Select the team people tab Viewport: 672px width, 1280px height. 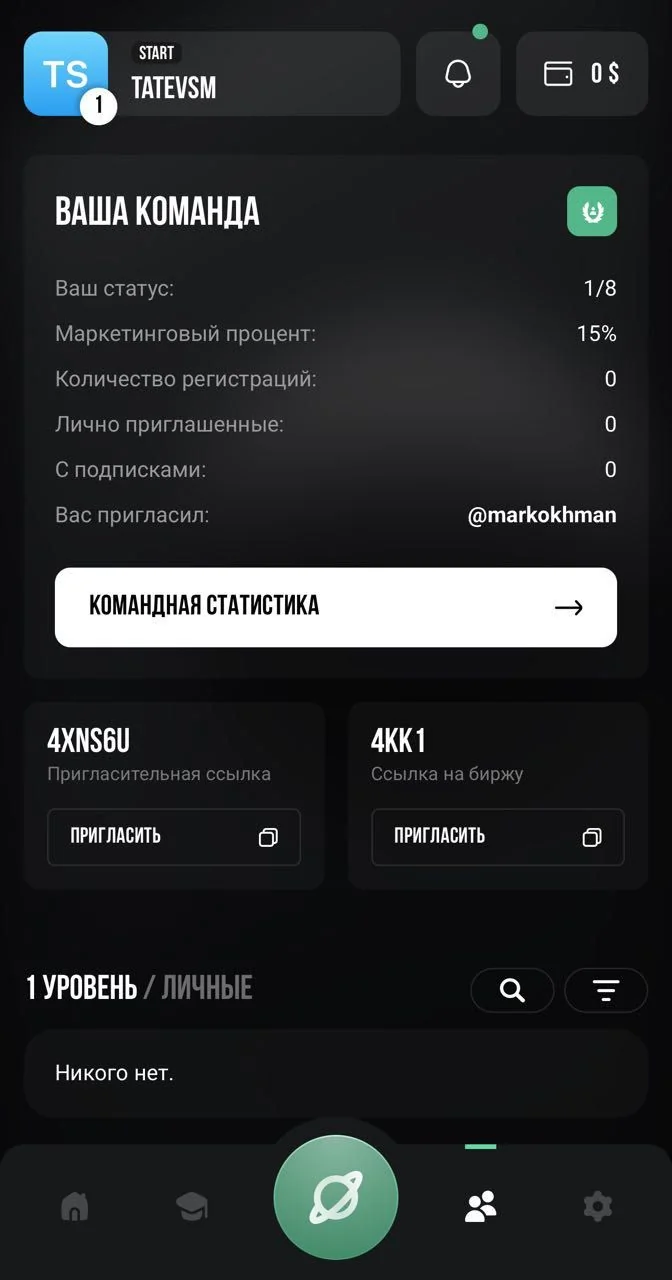point(481,1207)
